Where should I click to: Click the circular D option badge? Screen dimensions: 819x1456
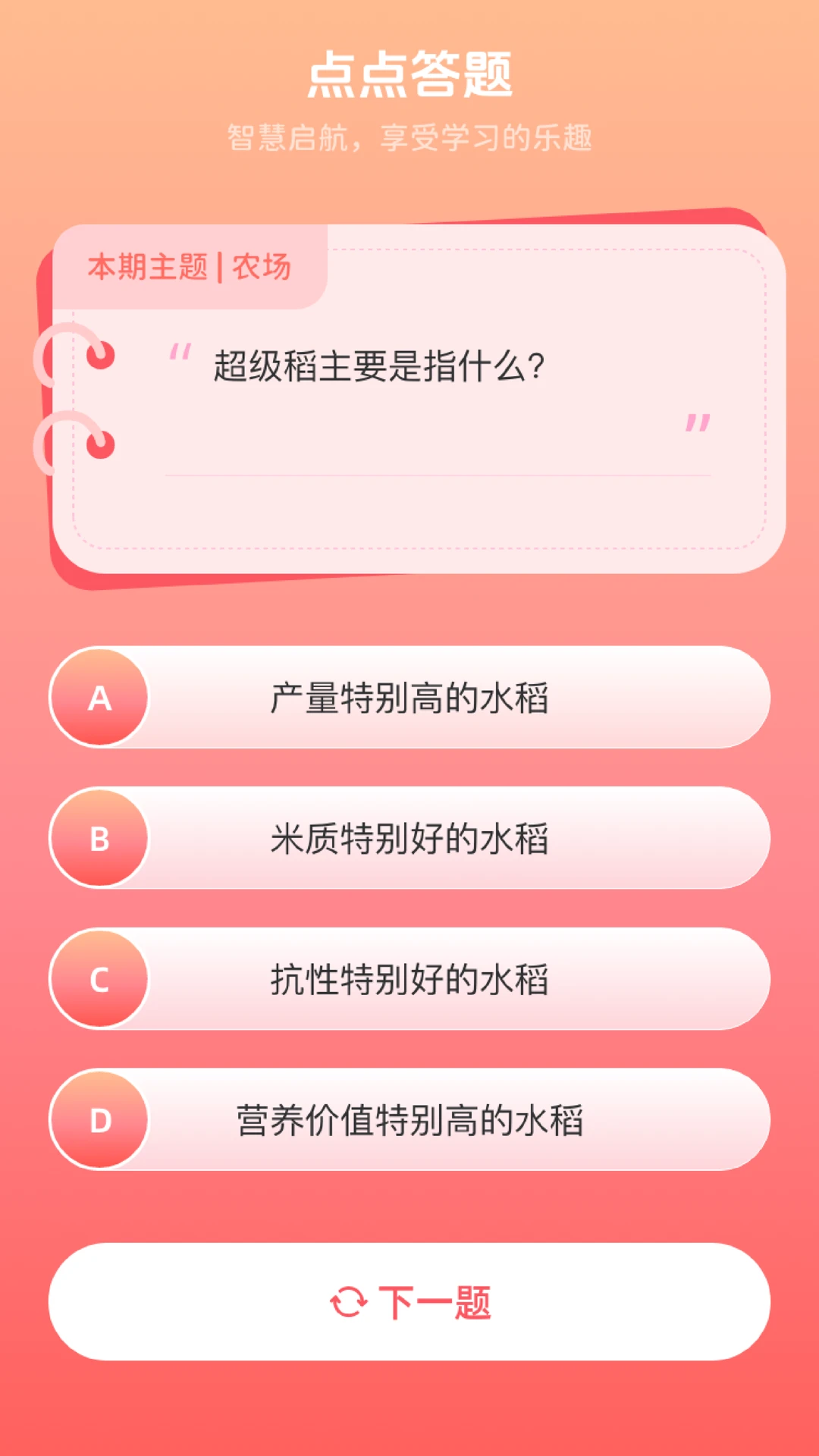(x=99, y=1120)
